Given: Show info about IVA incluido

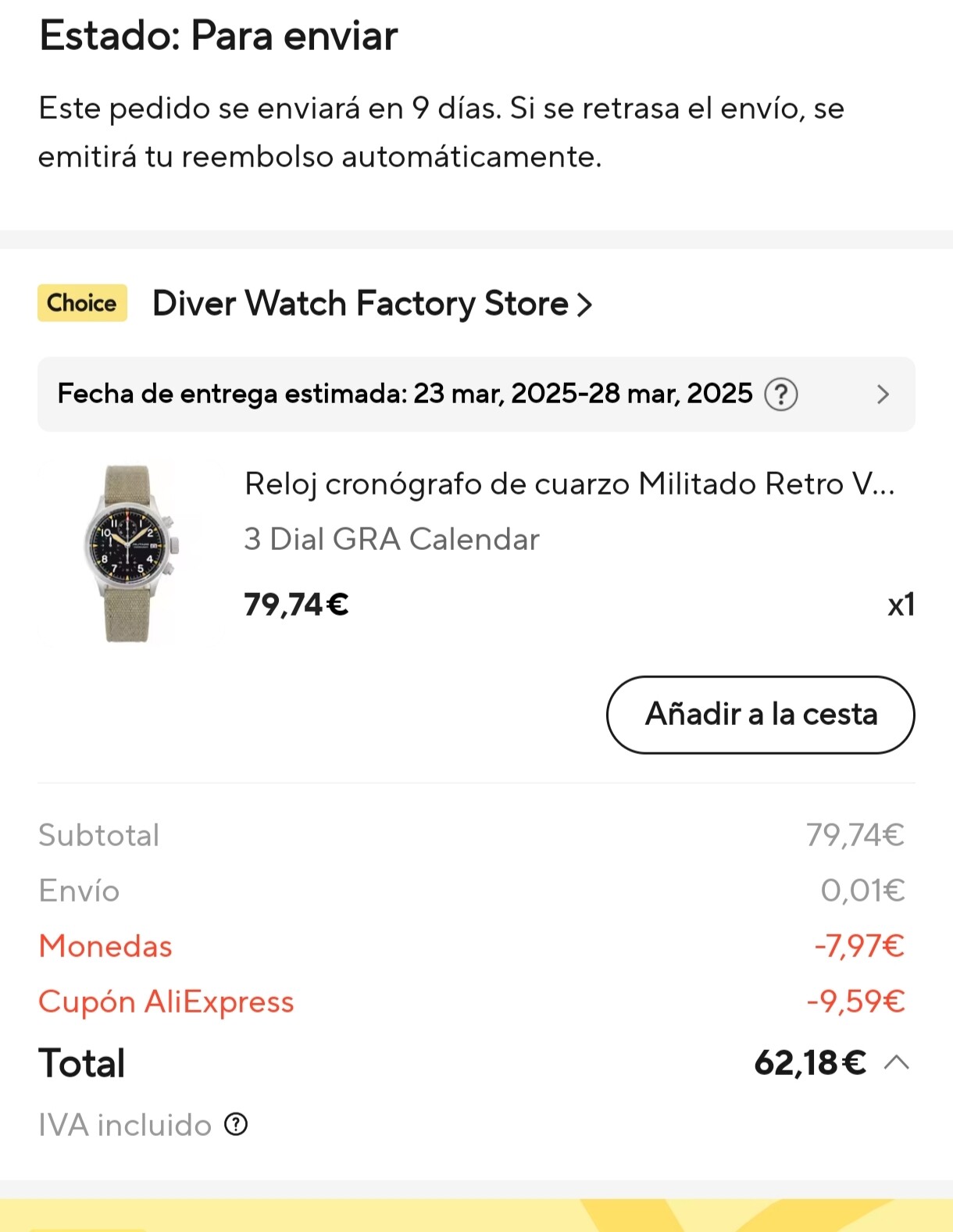Looking at the screenshot, I should tap(236, 1125).
